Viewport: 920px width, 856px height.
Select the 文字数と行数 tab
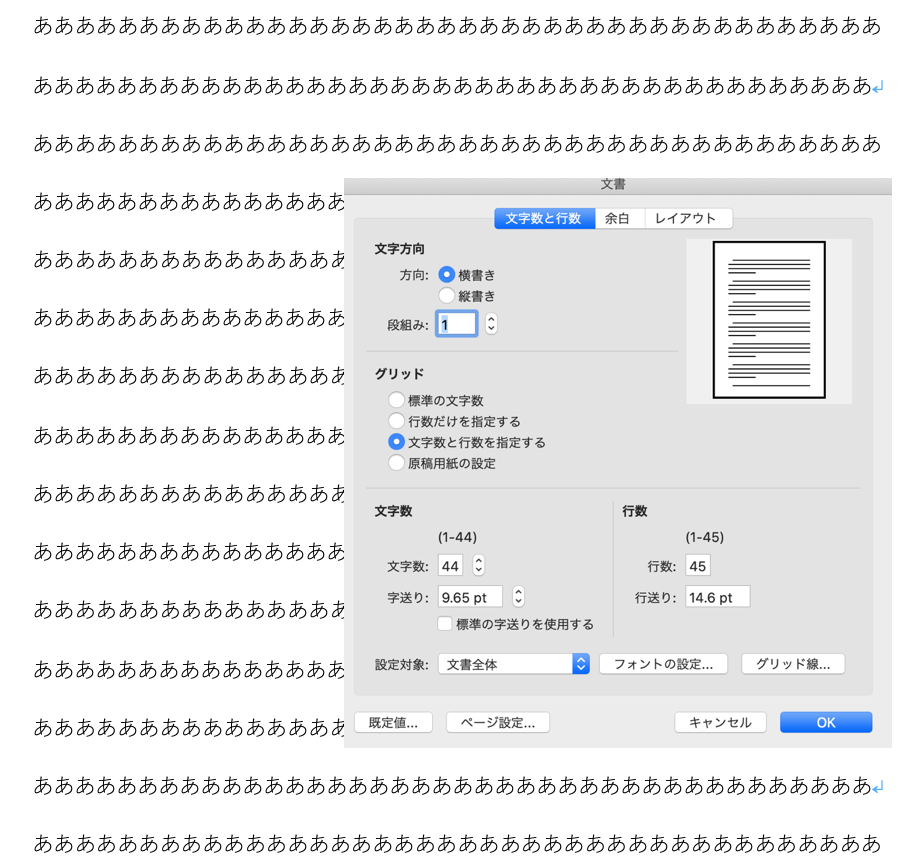click(x=543, y=218)
